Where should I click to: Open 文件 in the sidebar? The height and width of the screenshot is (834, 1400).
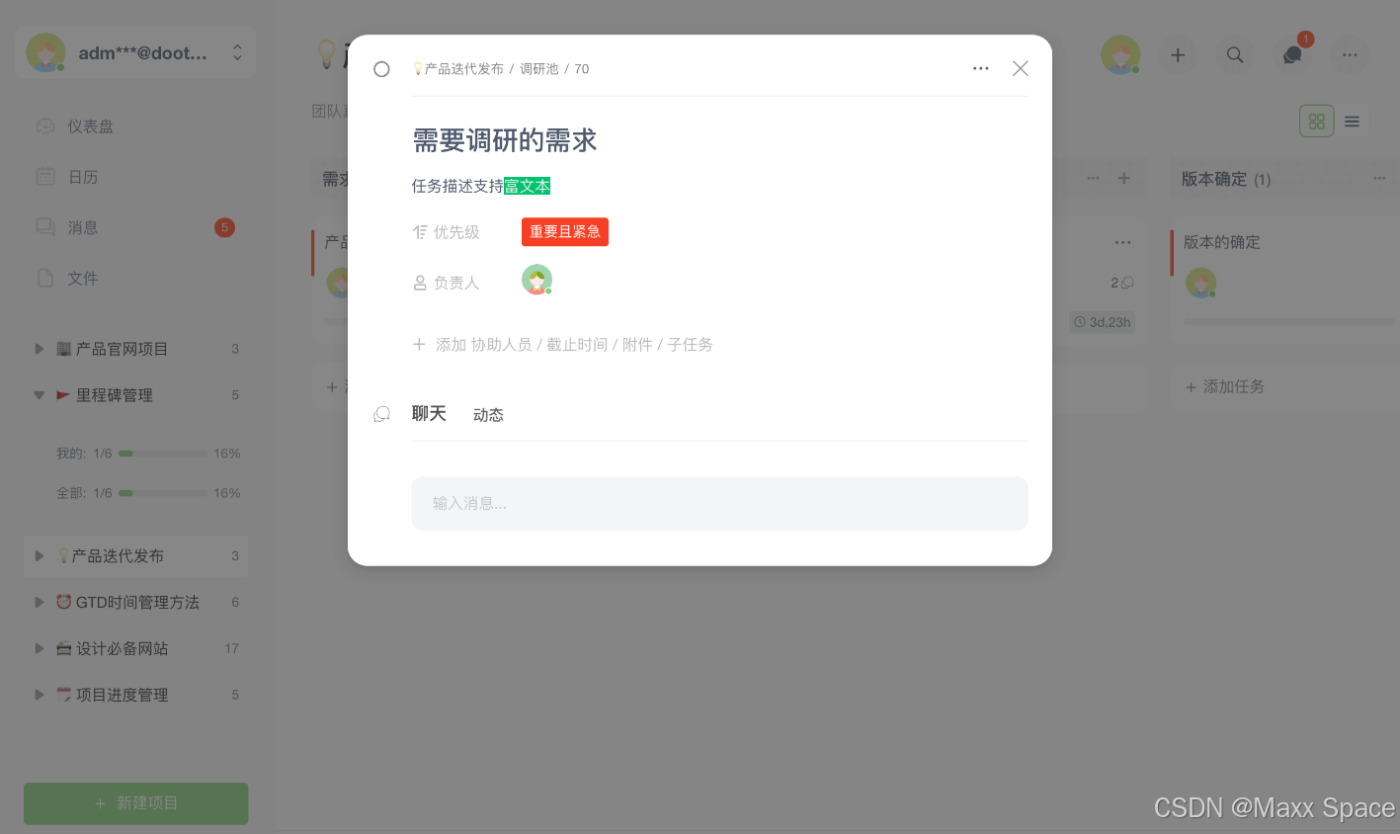point(83,278)
